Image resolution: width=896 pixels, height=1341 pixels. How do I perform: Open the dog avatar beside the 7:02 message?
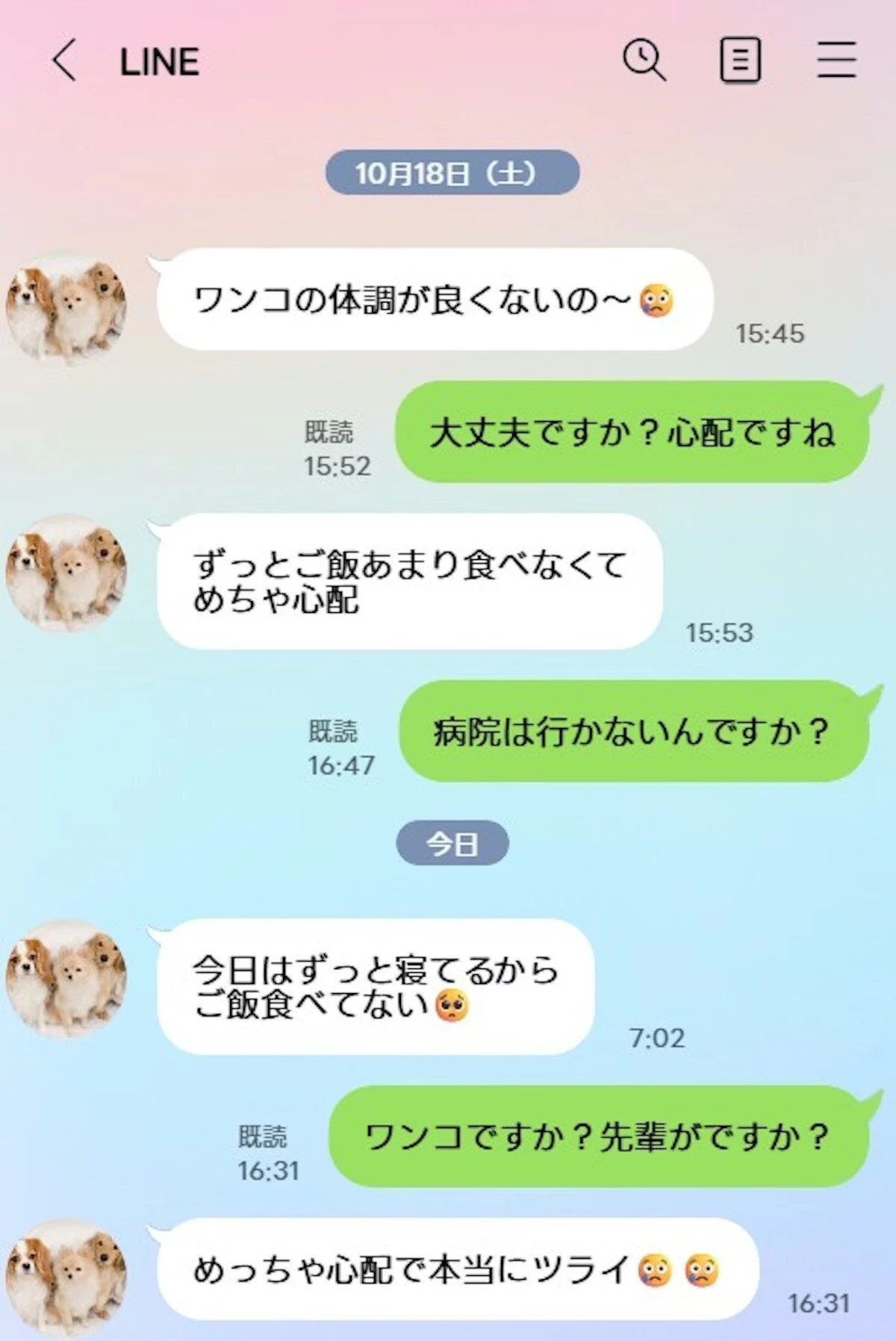click(66, 978)
